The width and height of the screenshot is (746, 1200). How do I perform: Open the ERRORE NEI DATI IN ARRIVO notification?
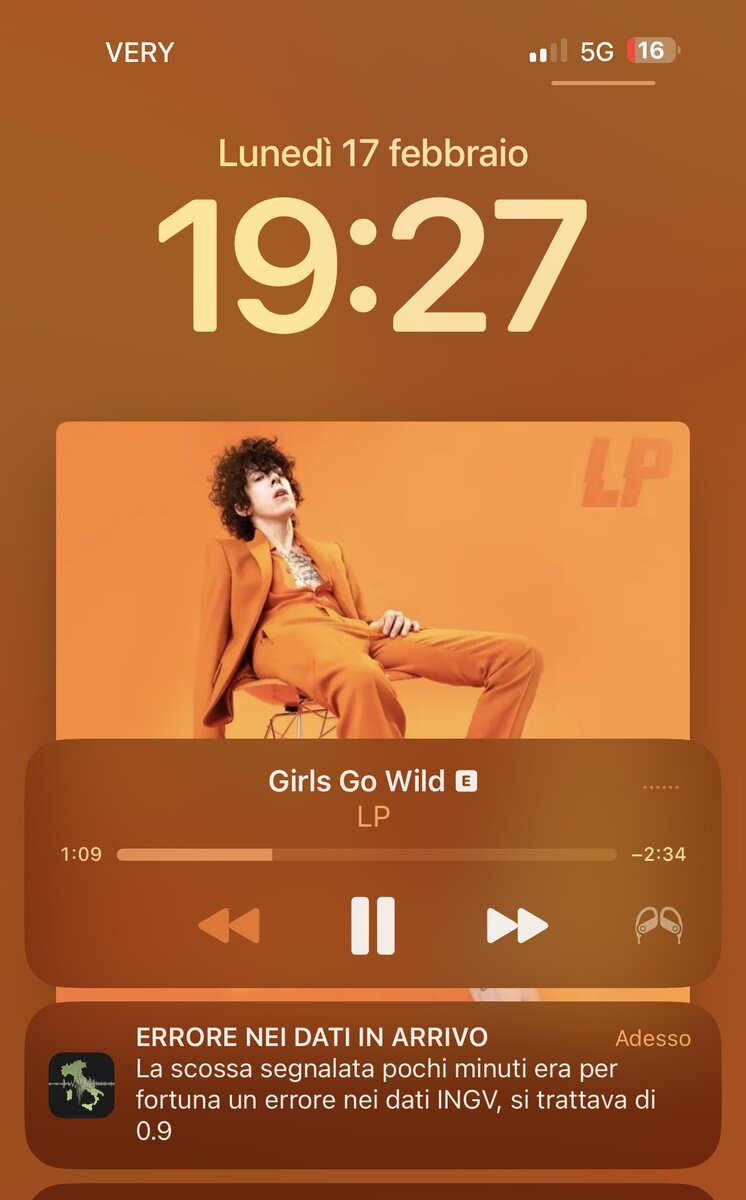pyautogui.click(x=373, y=1085)
